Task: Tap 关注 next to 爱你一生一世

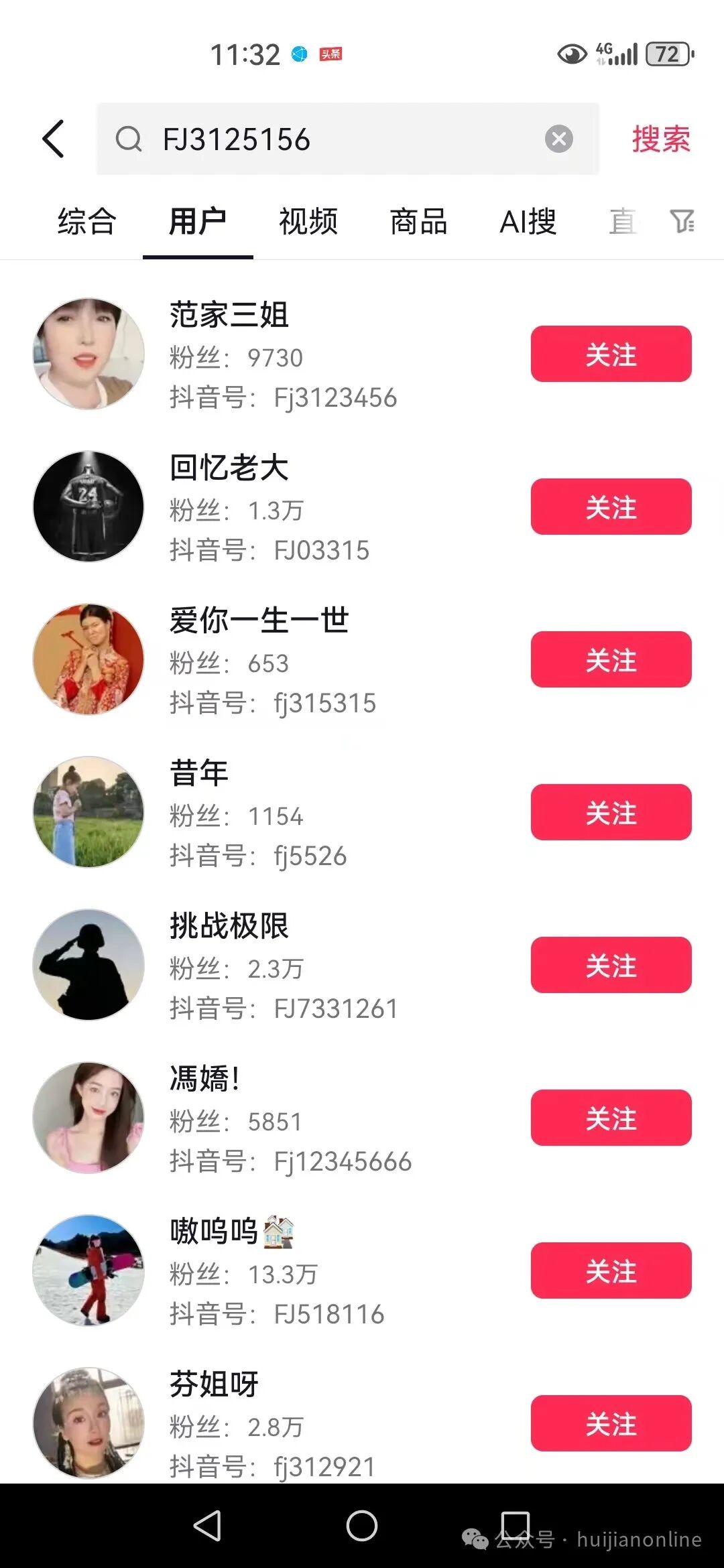Action: 611,659
